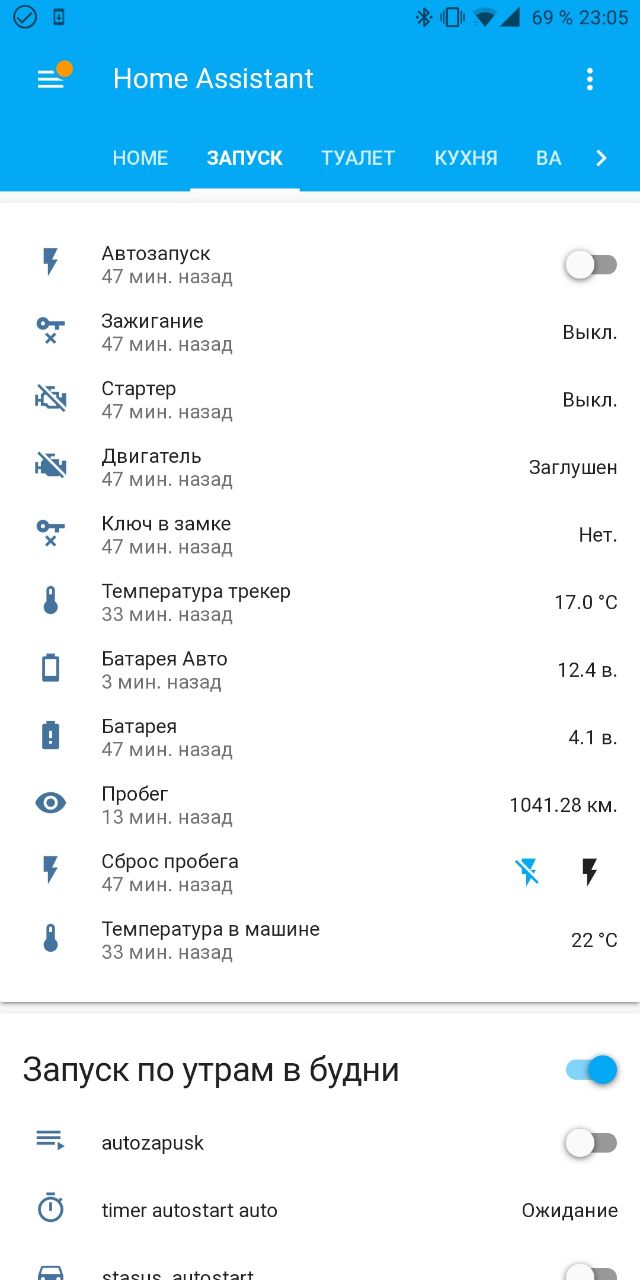Switch to the HOME tab
This screenshot has width=640, height=1280.
140,158
